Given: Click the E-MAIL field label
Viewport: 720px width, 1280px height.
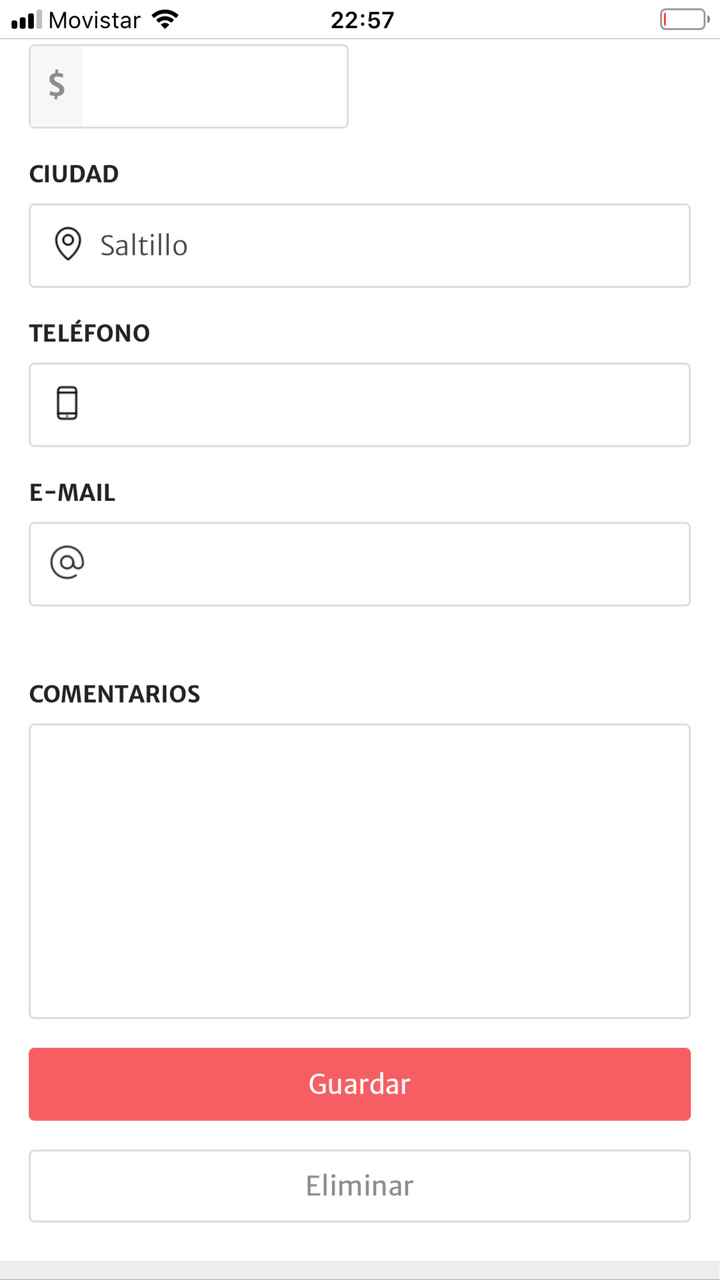Looking at the screenshot, I should click(x=71, y=492).
